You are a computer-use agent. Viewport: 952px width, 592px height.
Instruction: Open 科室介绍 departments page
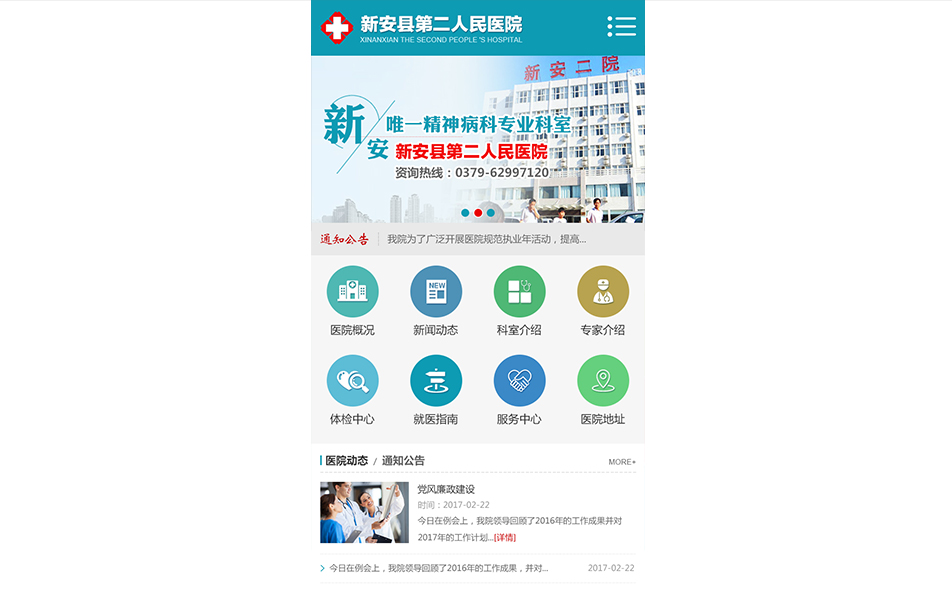click(x=519, y=291)
